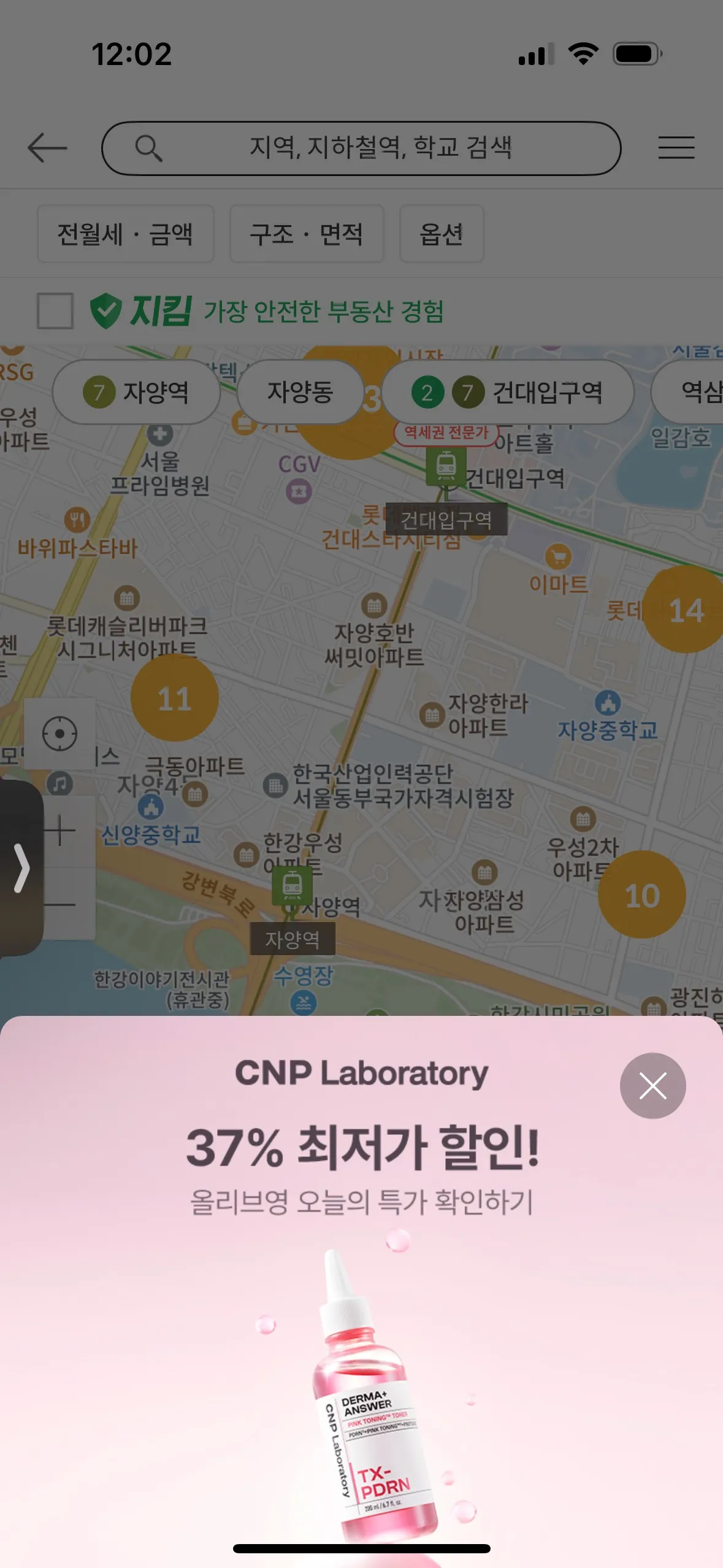Close the CNP Laboratory ad popup
Image resolution: width=723 pixels, height=1568 pixels.
click(x=652, y=1085)
